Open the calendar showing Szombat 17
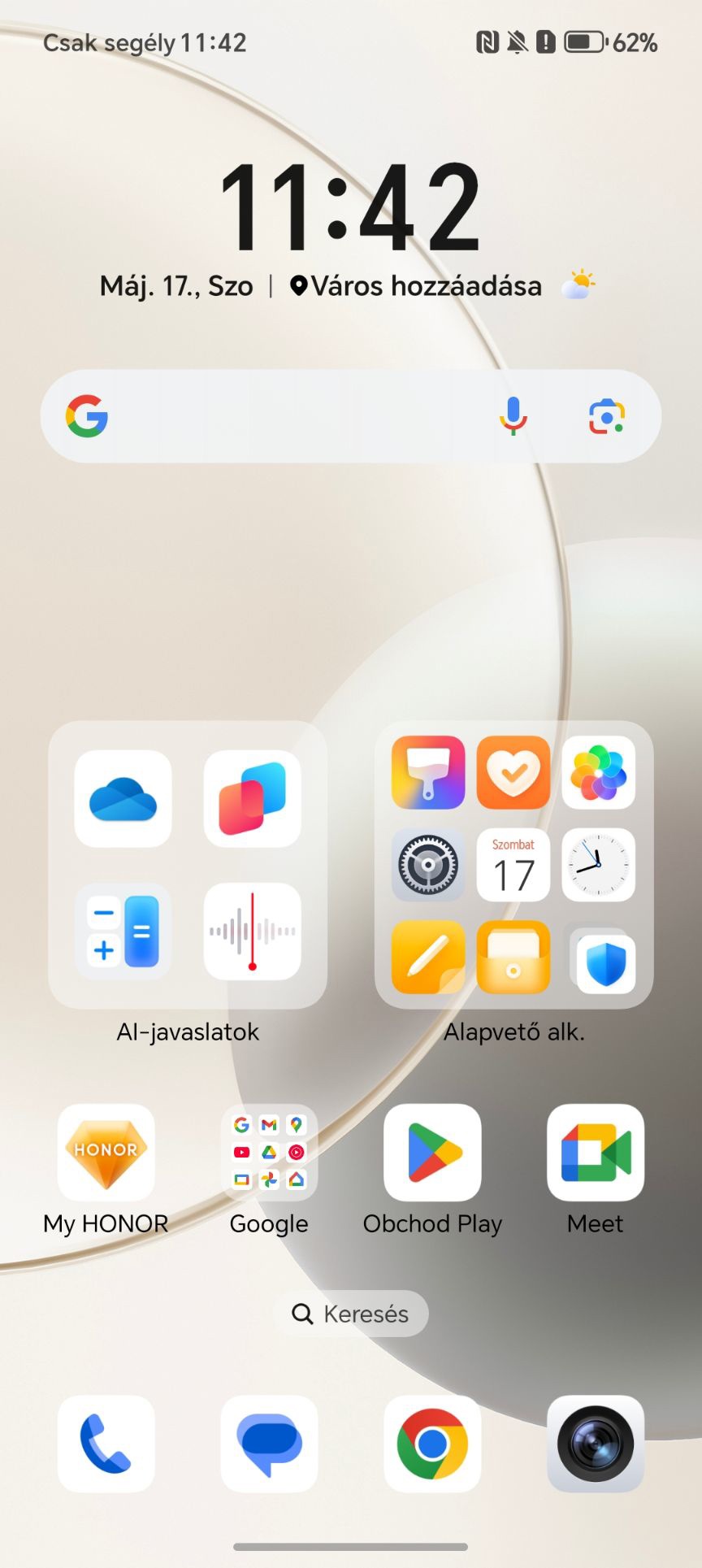Image resolution: width=702 pixels, height=1568 pixels. [513, 865]
